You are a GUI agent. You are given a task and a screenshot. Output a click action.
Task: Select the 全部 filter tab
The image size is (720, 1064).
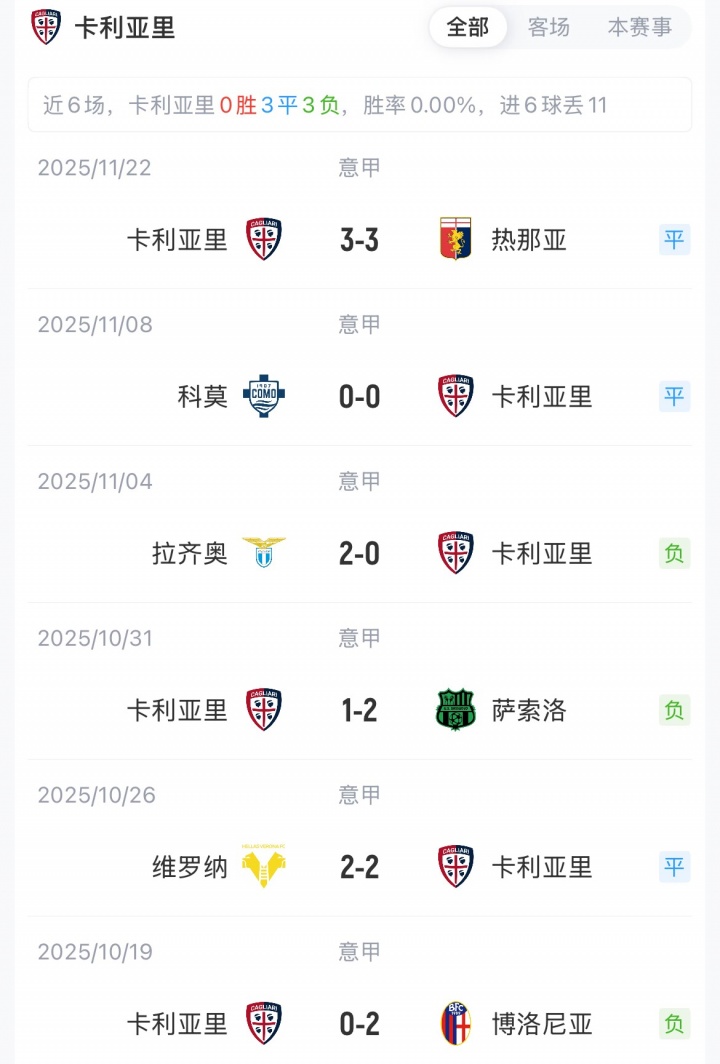pyautogui.click(x=468, y=27)
